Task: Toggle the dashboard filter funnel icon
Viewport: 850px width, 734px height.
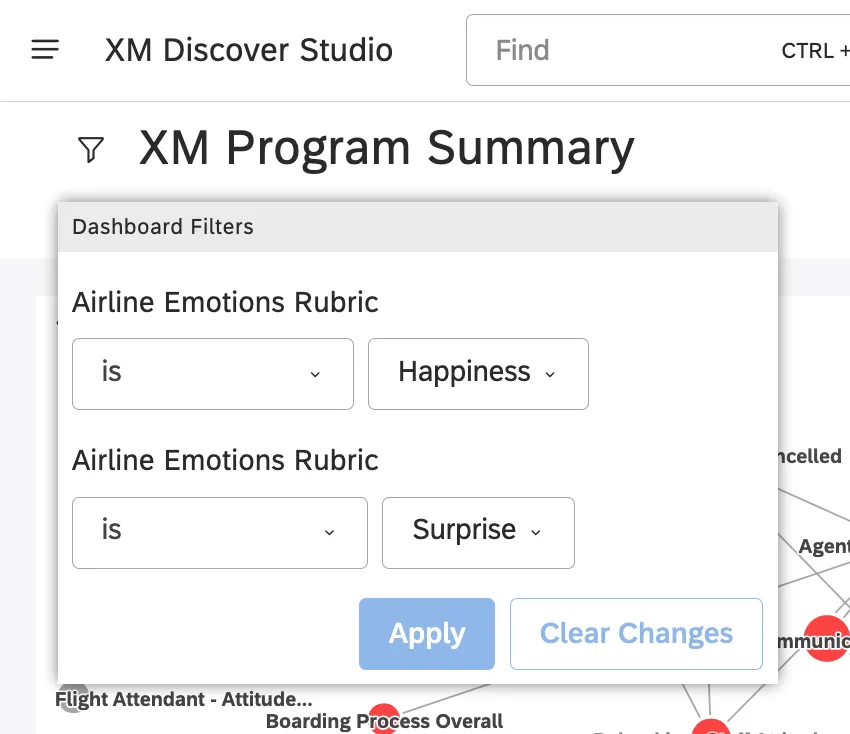Action: [x=91, y=150]
